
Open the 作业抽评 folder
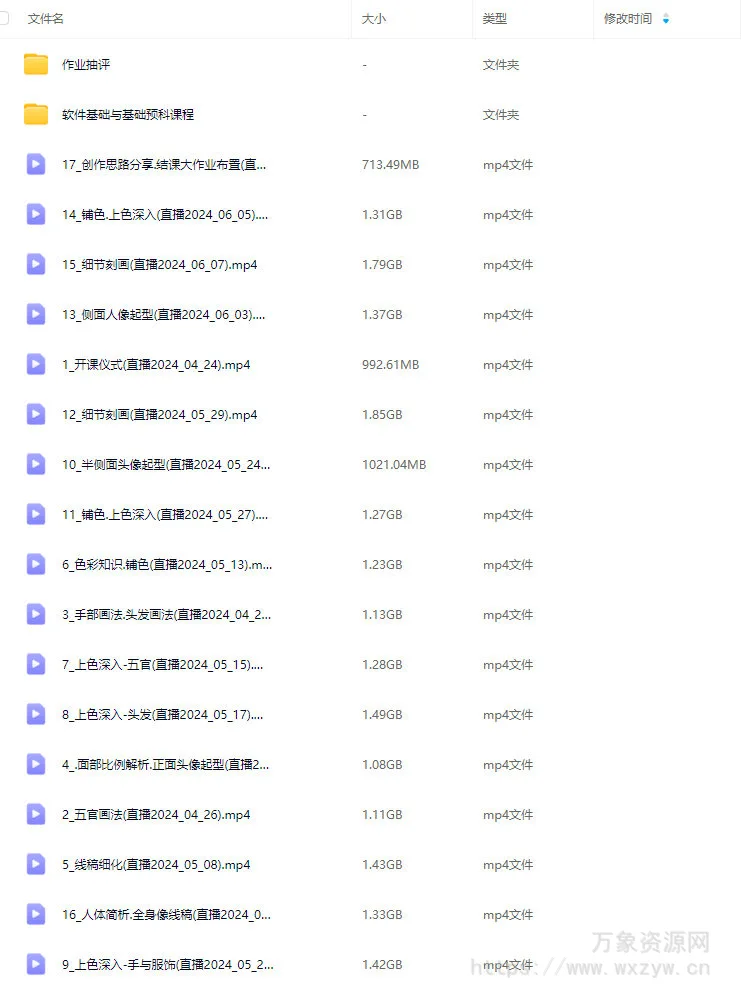click(86, 65)
